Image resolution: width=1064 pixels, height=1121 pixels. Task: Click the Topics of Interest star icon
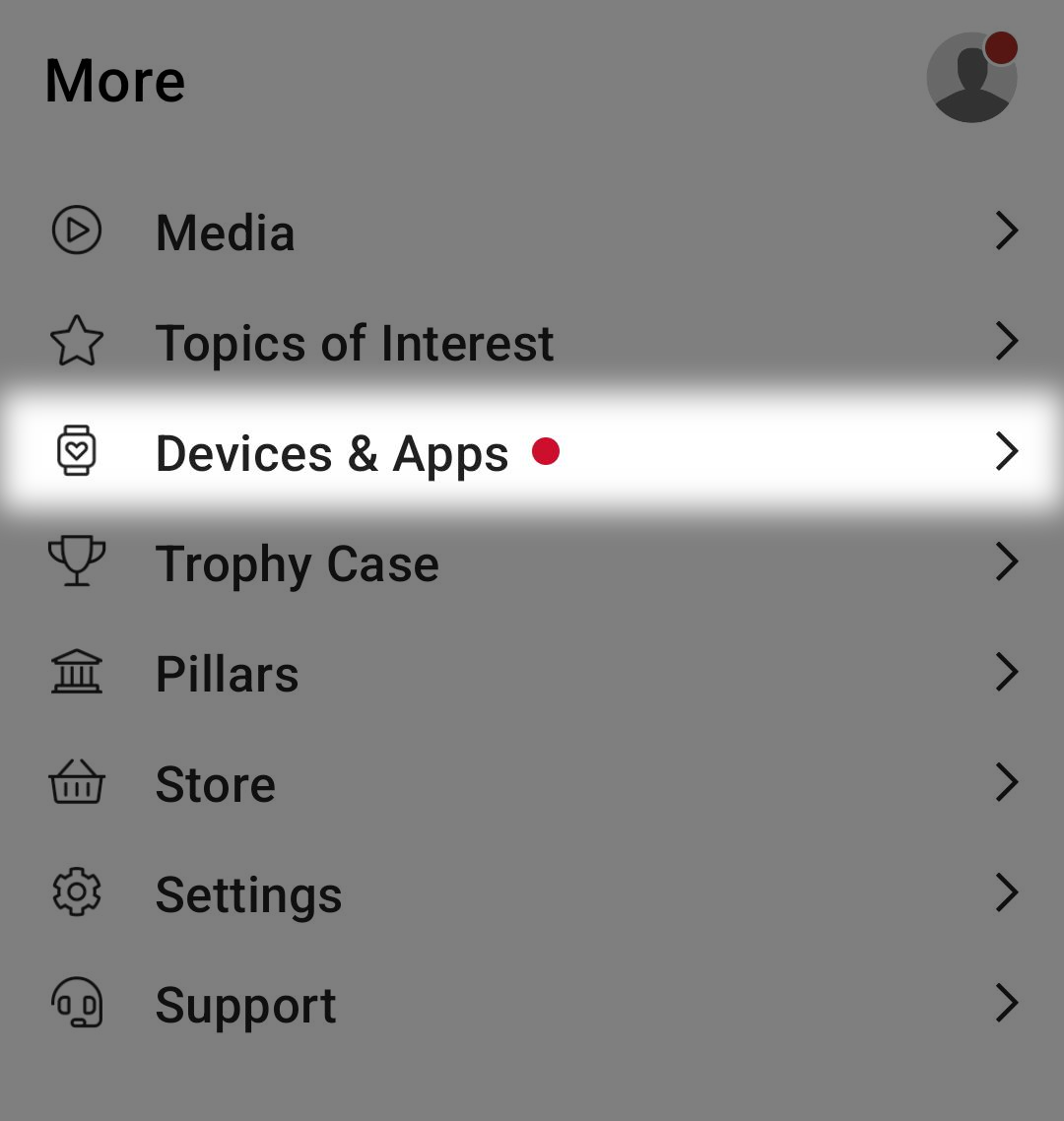77,341
